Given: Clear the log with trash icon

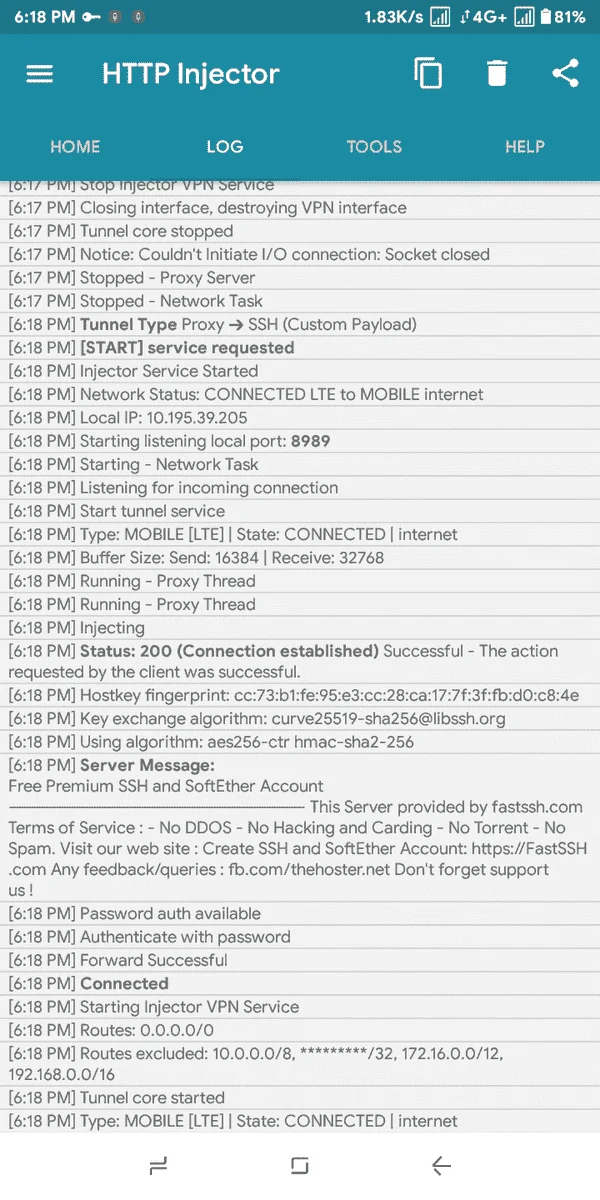Looking at the screenshot, I should tap(497, 74).
